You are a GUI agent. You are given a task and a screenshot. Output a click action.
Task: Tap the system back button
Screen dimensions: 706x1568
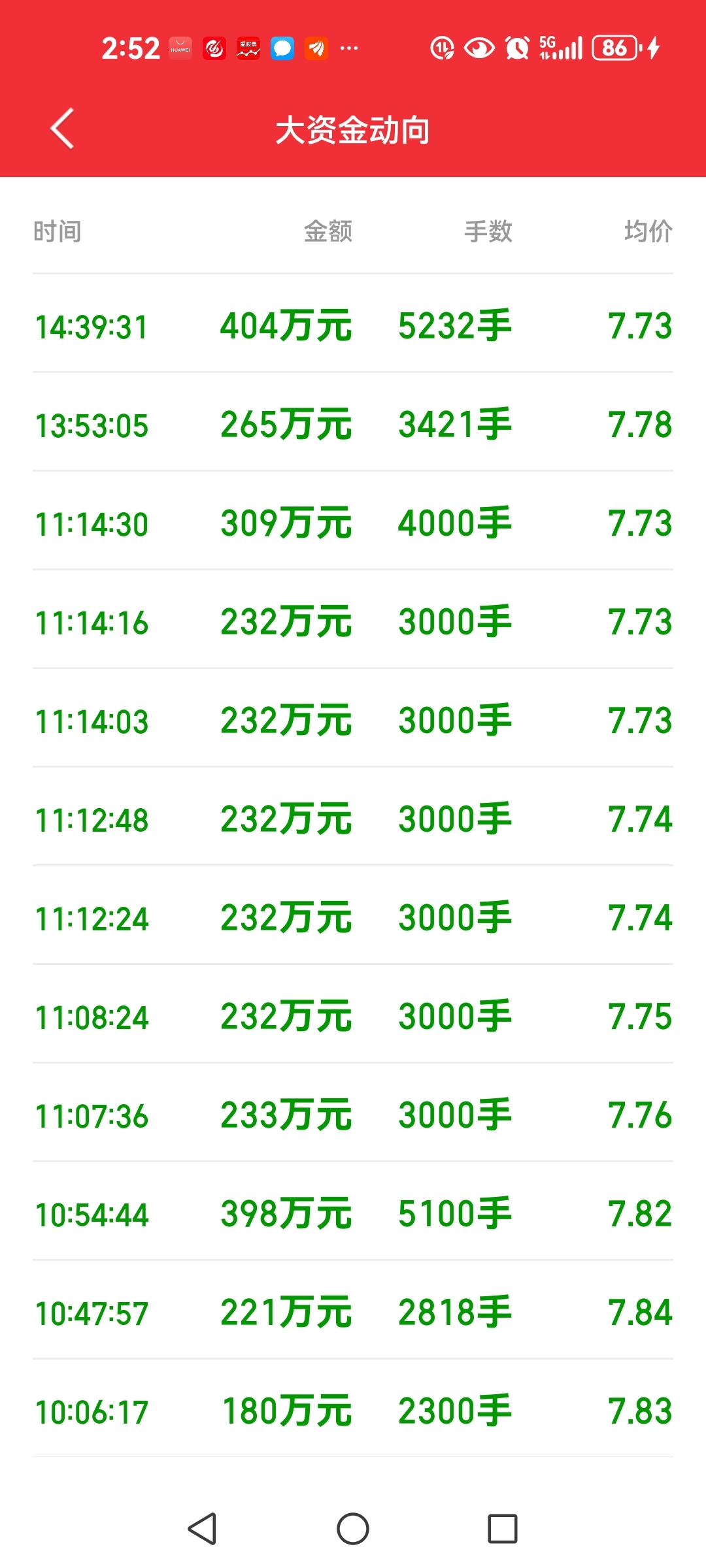(x=203, y=1529)
